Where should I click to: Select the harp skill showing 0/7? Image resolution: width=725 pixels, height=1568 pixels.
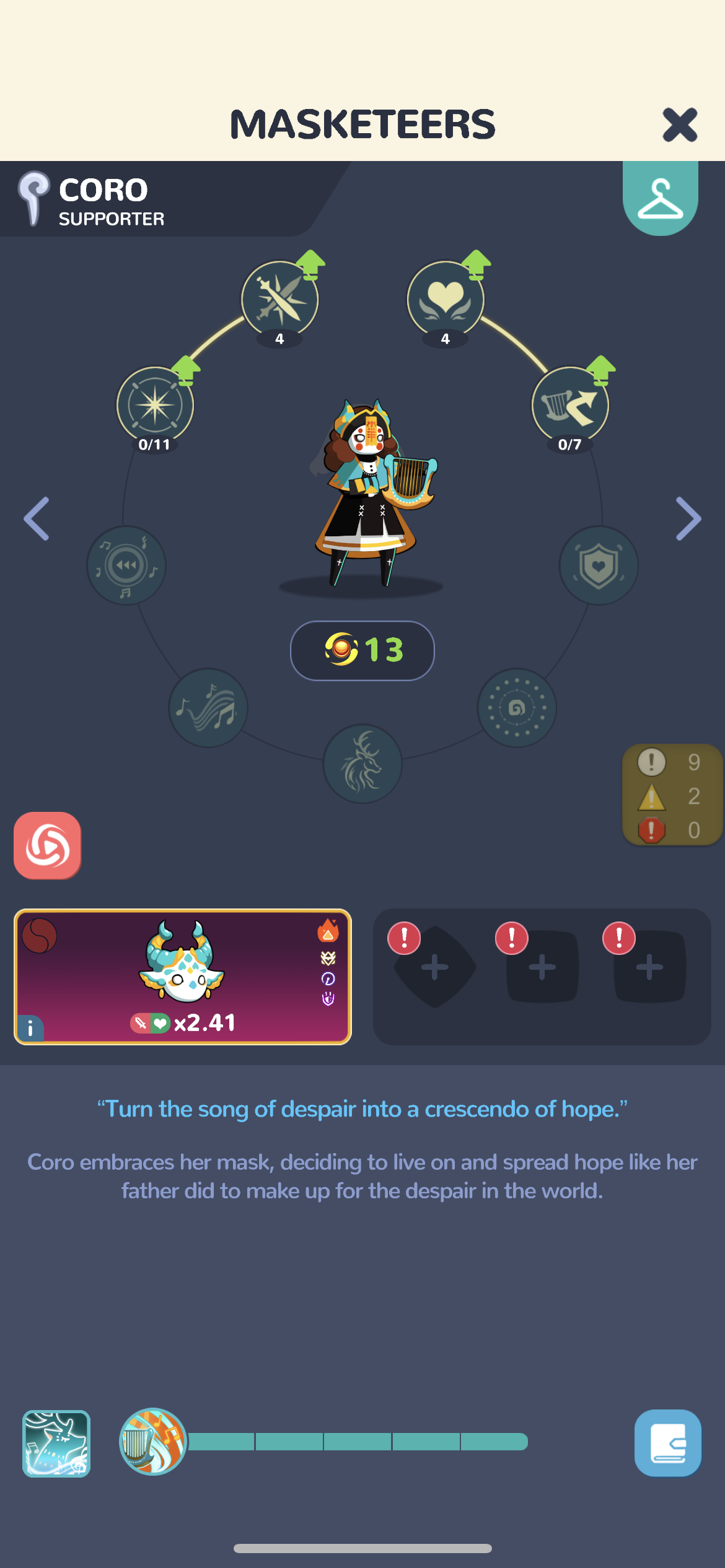click(570, 405)
